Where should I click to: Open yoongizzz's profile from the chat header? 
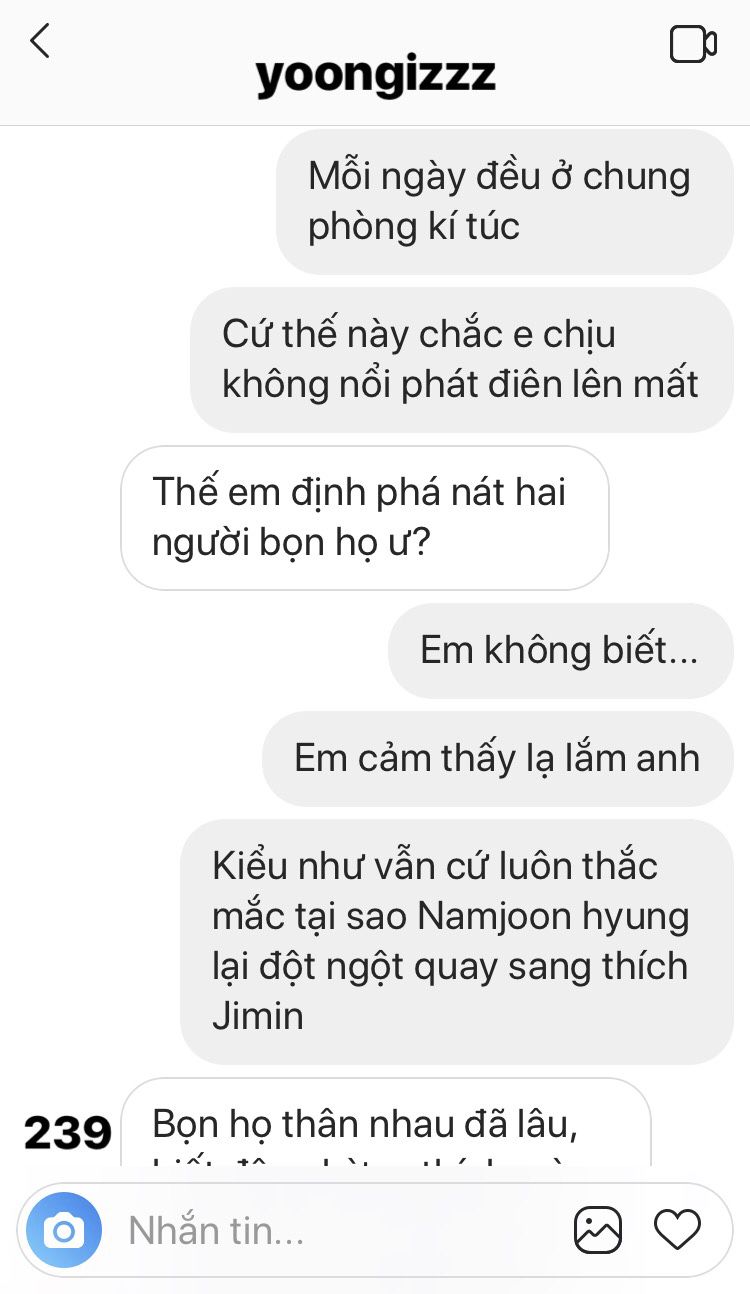pyautogui.click(x=375, y=76)
